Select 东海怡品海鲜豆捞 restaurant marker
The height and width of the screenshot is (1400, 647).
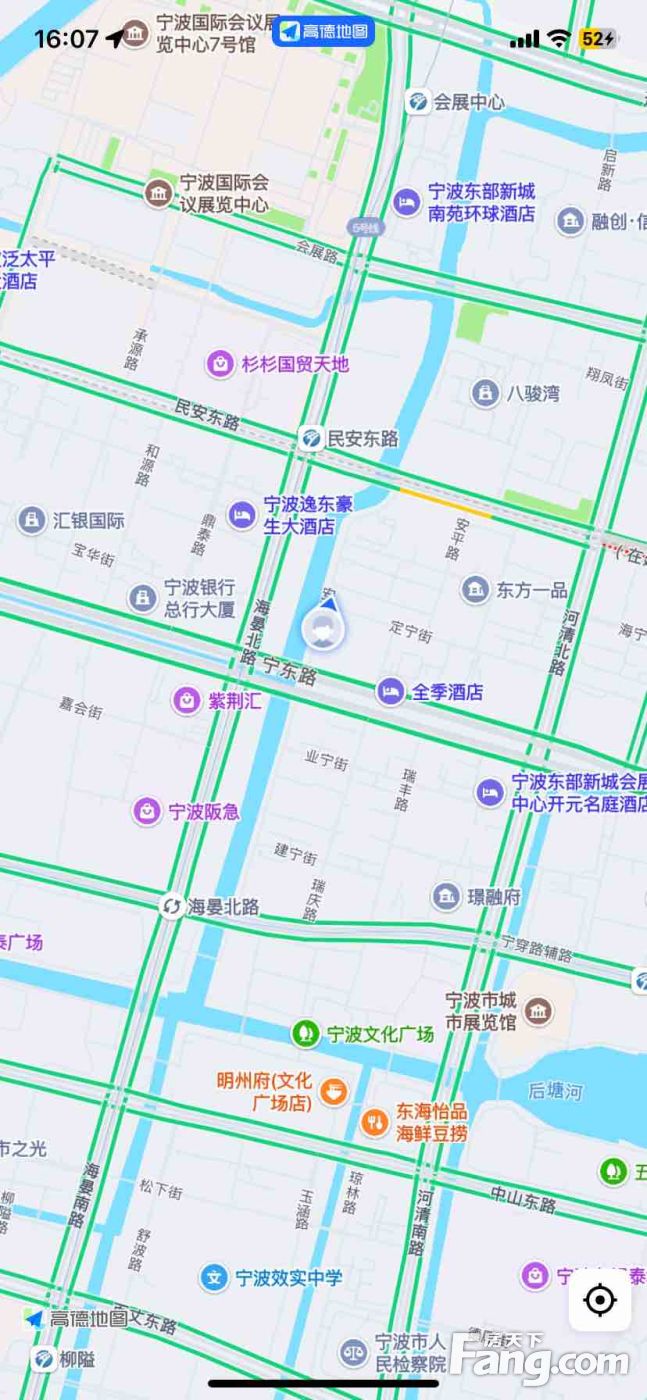[375, 1122]
